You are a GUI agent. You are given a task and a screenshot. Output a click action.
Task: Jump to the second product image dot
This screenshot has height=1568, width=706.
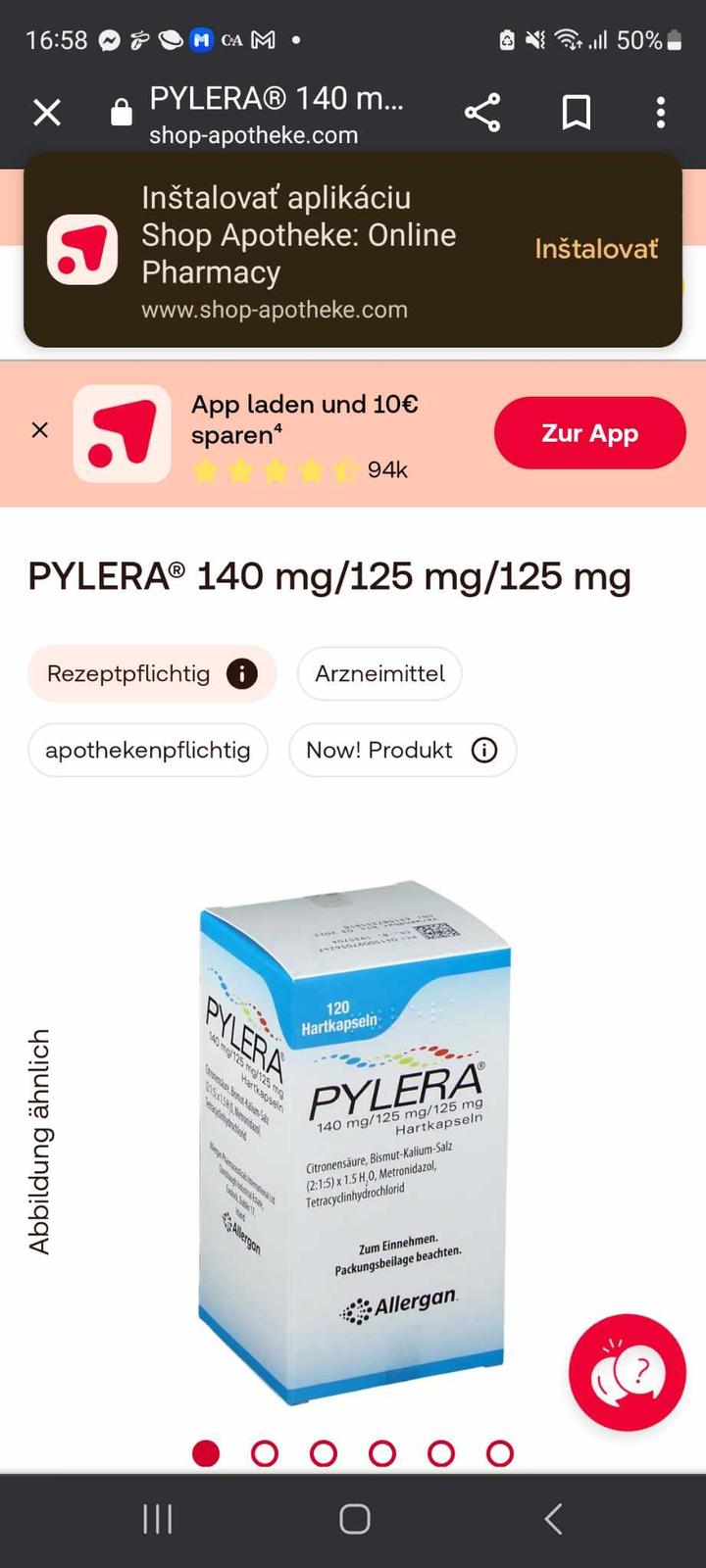(265, 1453)
